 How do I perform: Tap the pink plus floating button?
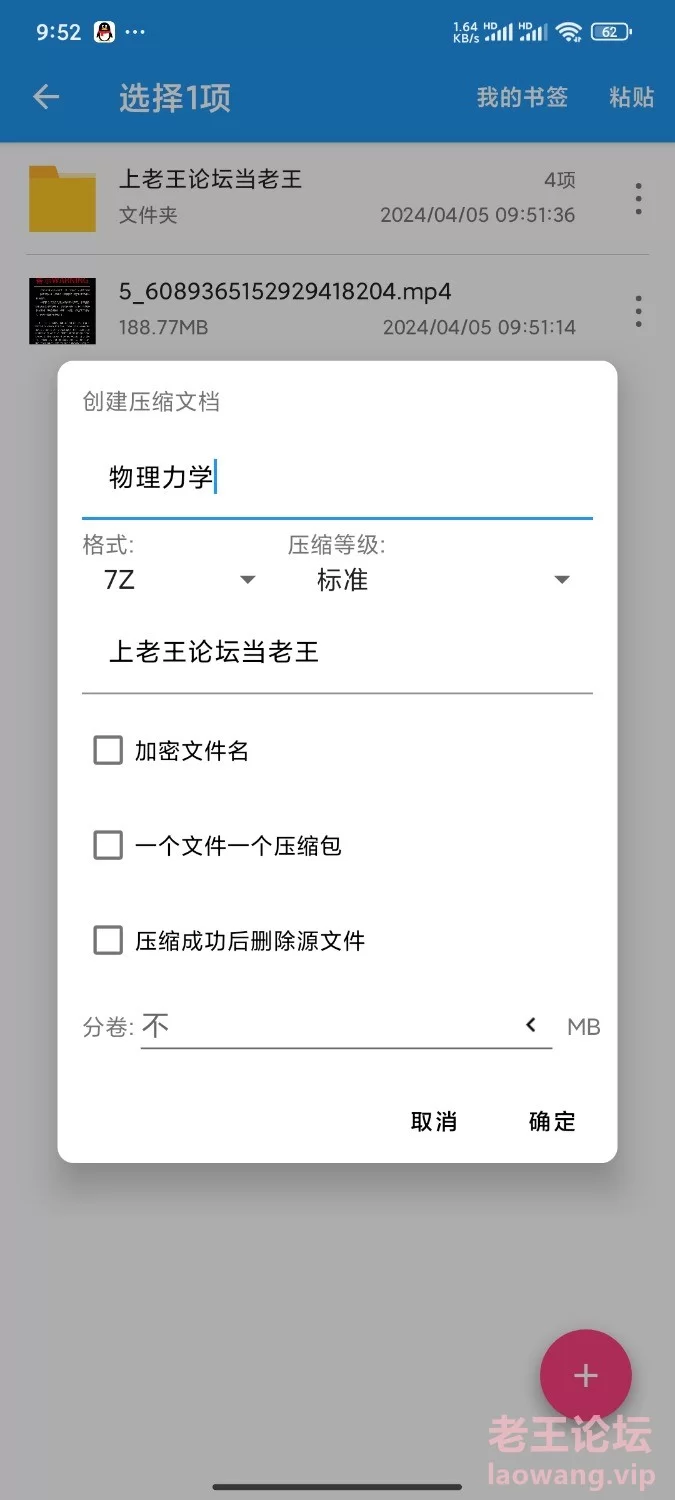click(x=585, y=1375)
